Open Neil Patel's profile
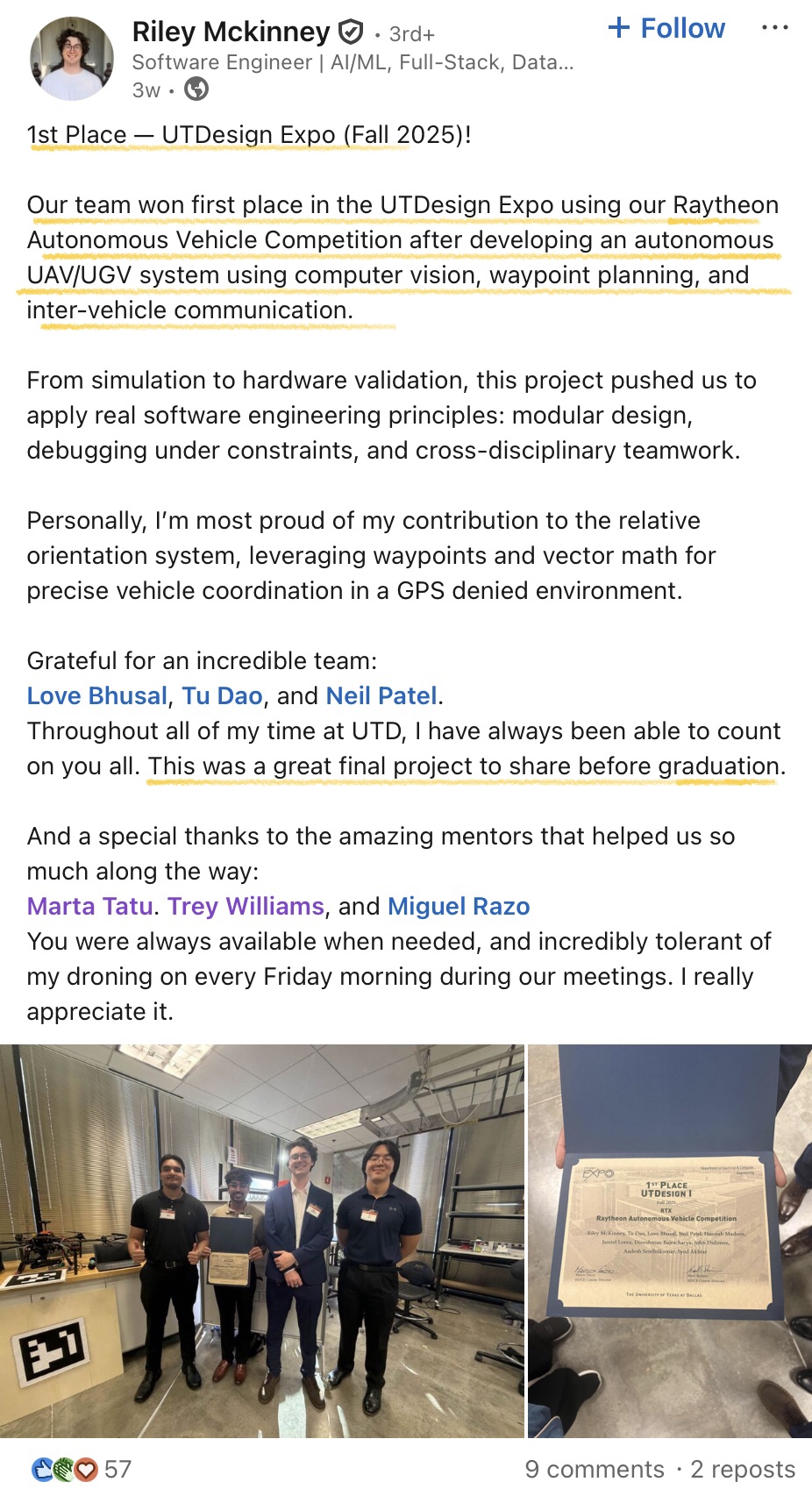The height and width of the screenshot is (1489, 812). click(x=381, y=696)
